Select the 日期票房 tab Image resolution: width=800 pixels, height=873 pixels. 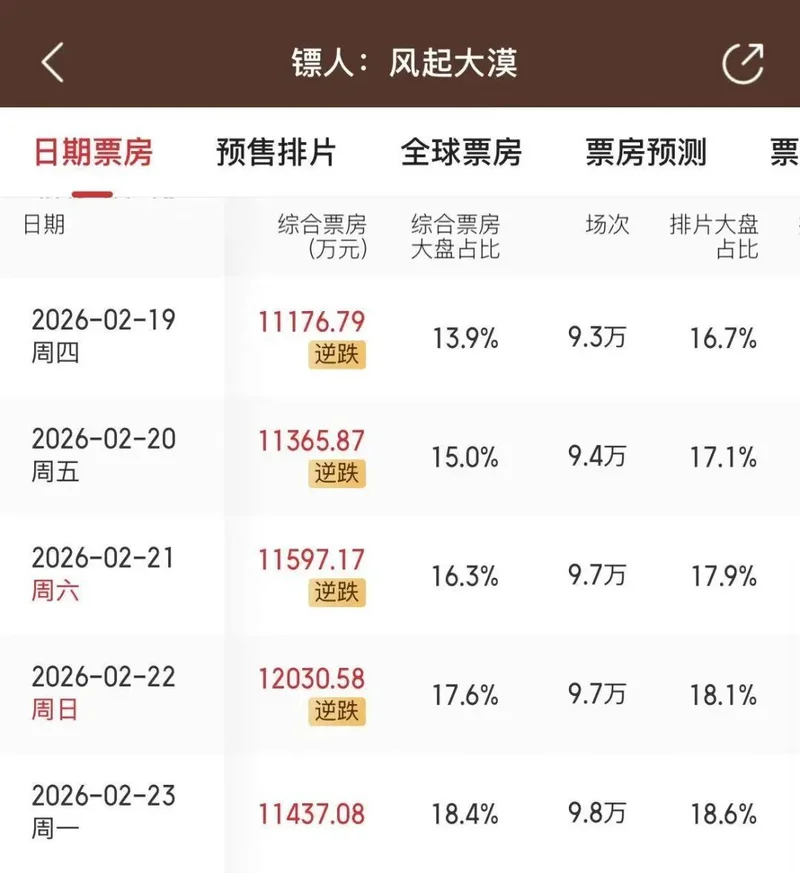pyautogui.click(x=93, y=153)
